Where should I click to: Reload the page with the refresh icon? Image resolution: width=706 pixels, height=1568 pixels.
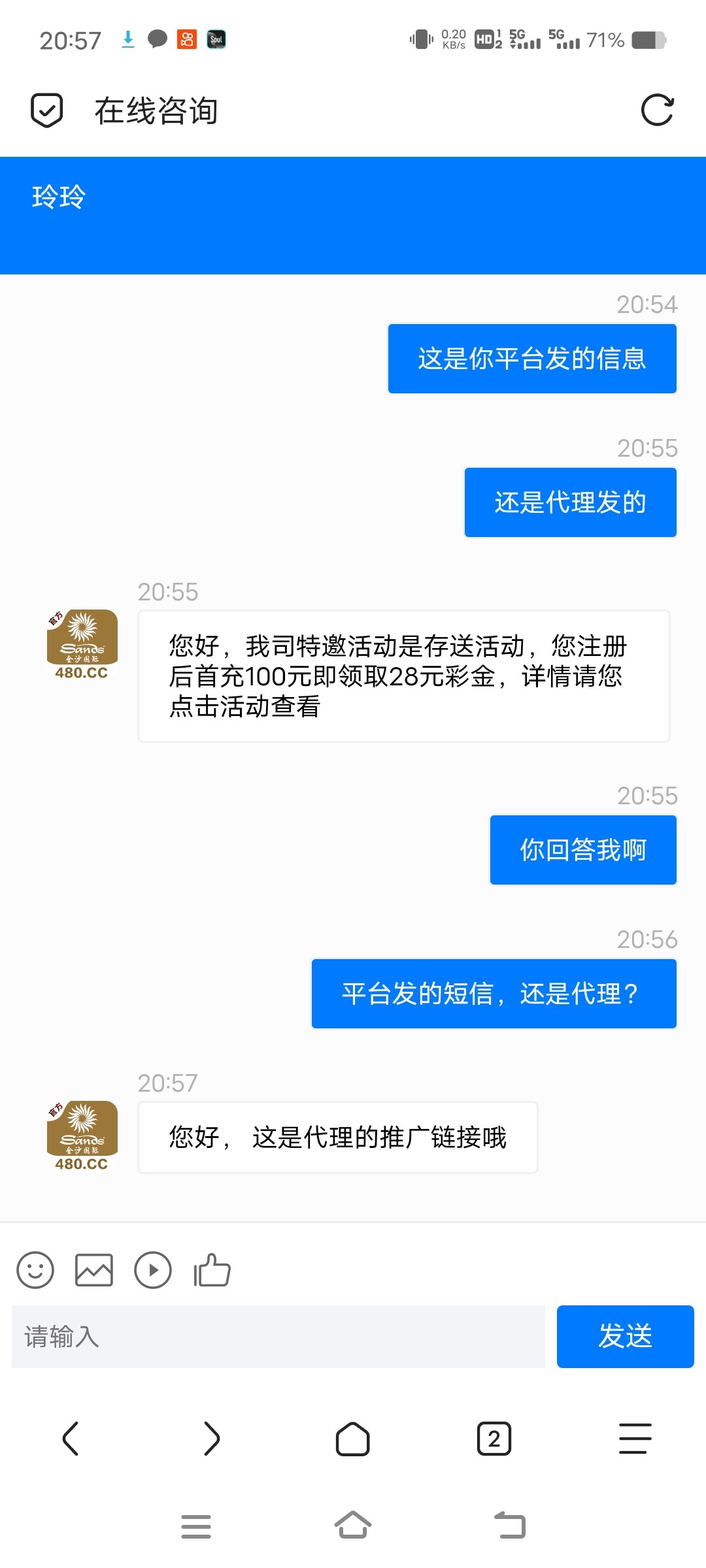coord(657,110)
